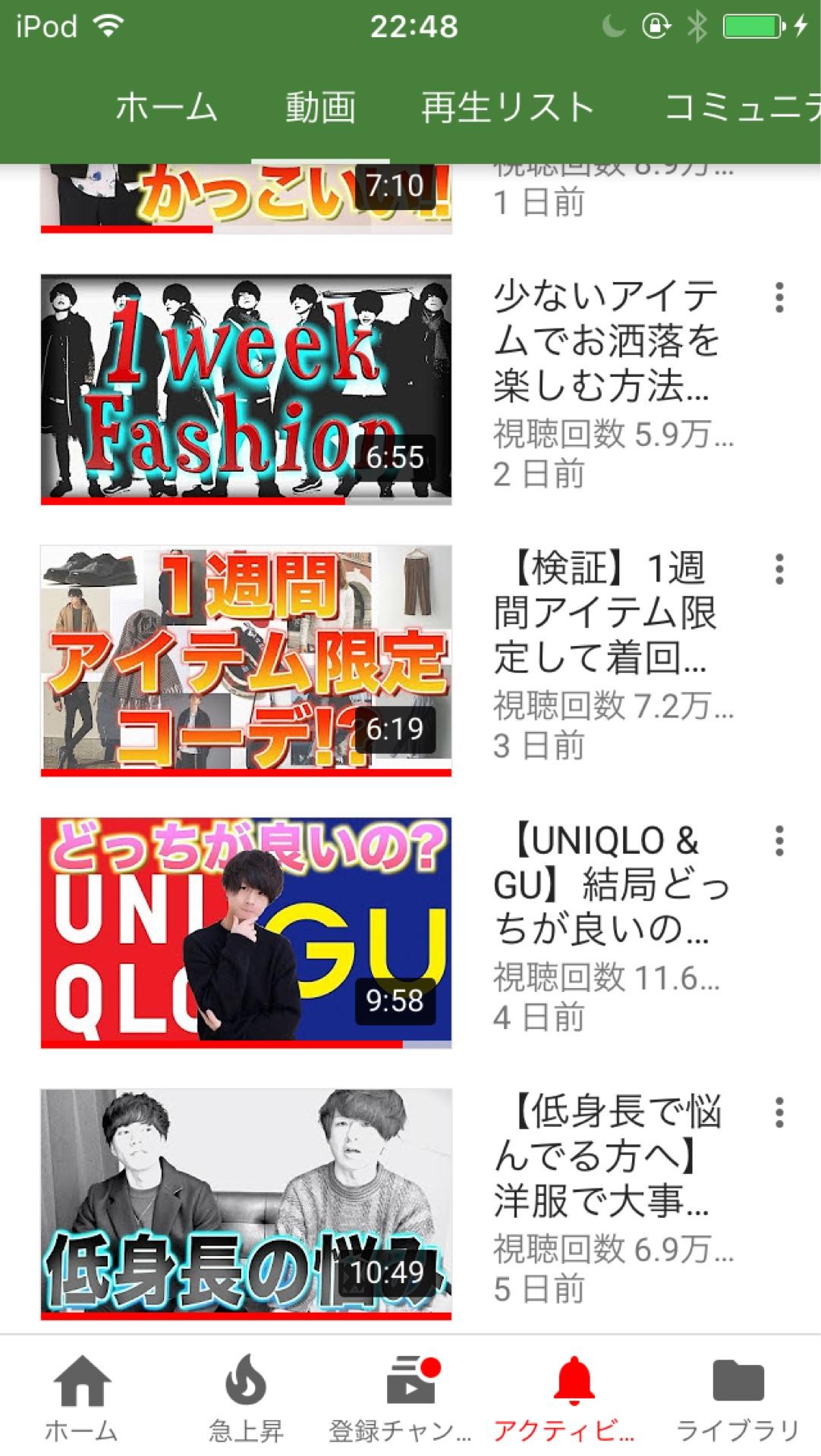Switch to the 再生リスト tab
The width and height of the screenshot is (821, 1456).
507,106
